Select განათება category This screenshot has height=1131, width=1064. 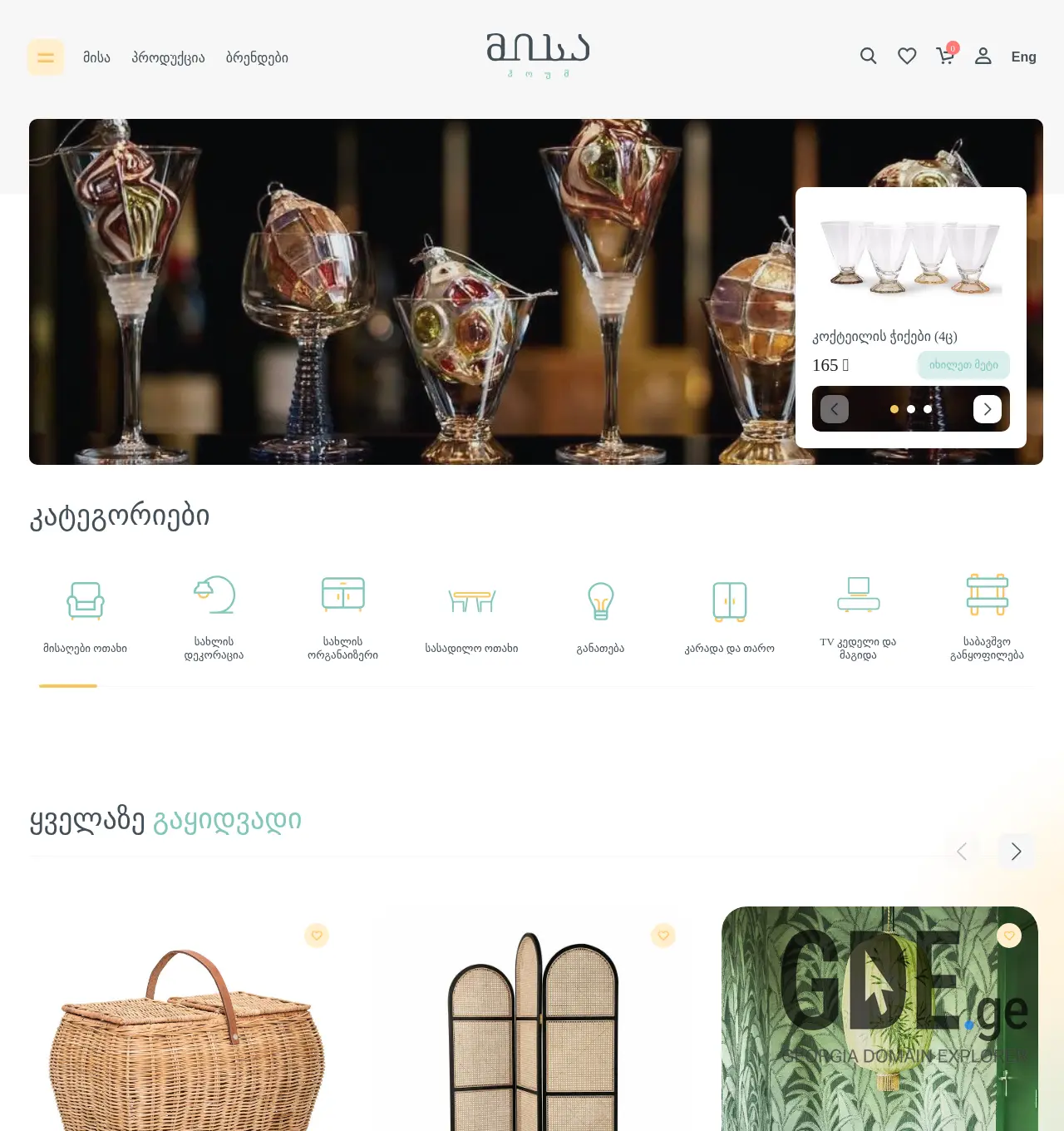point(600,615)
